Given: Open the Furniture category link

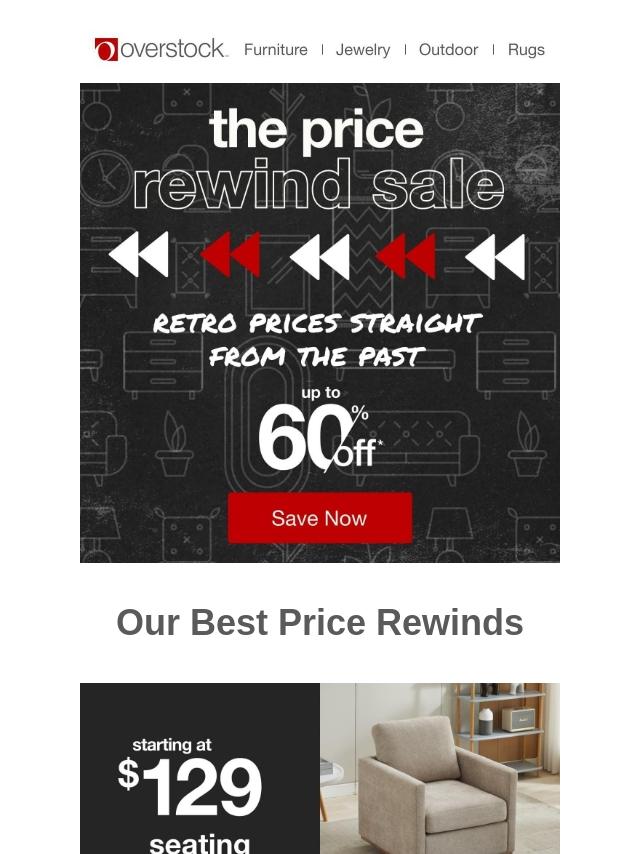Looking at the screenshot, I should tap(275, 49).
